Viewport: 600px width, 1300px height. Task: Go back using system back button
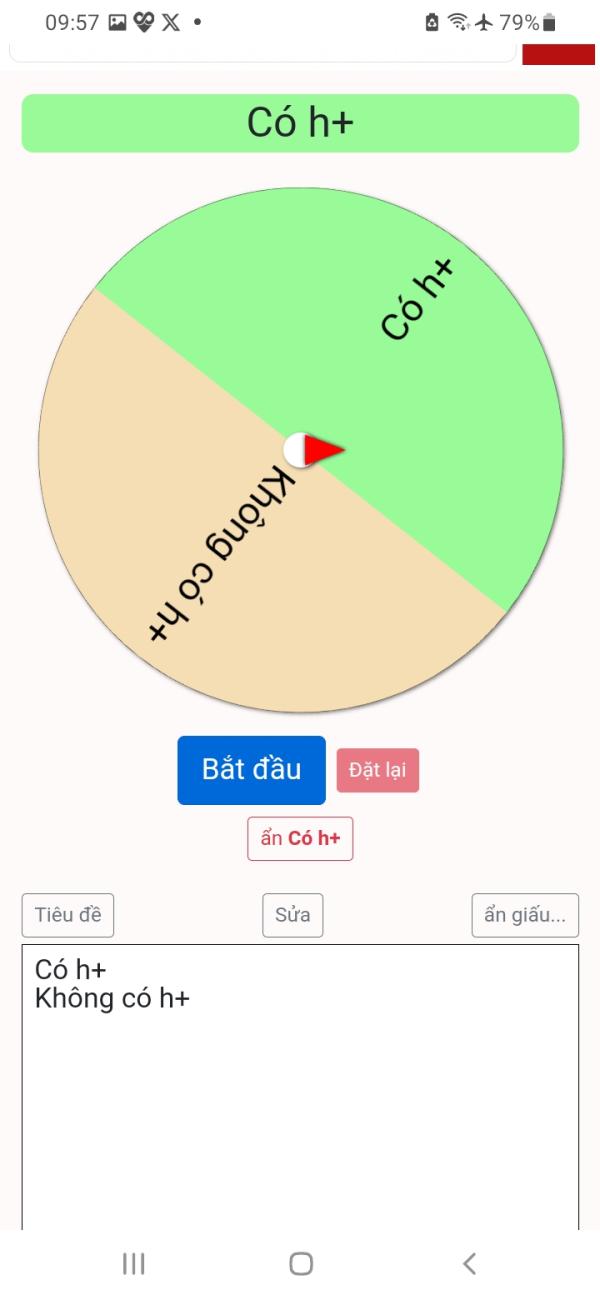point(469,1264)
